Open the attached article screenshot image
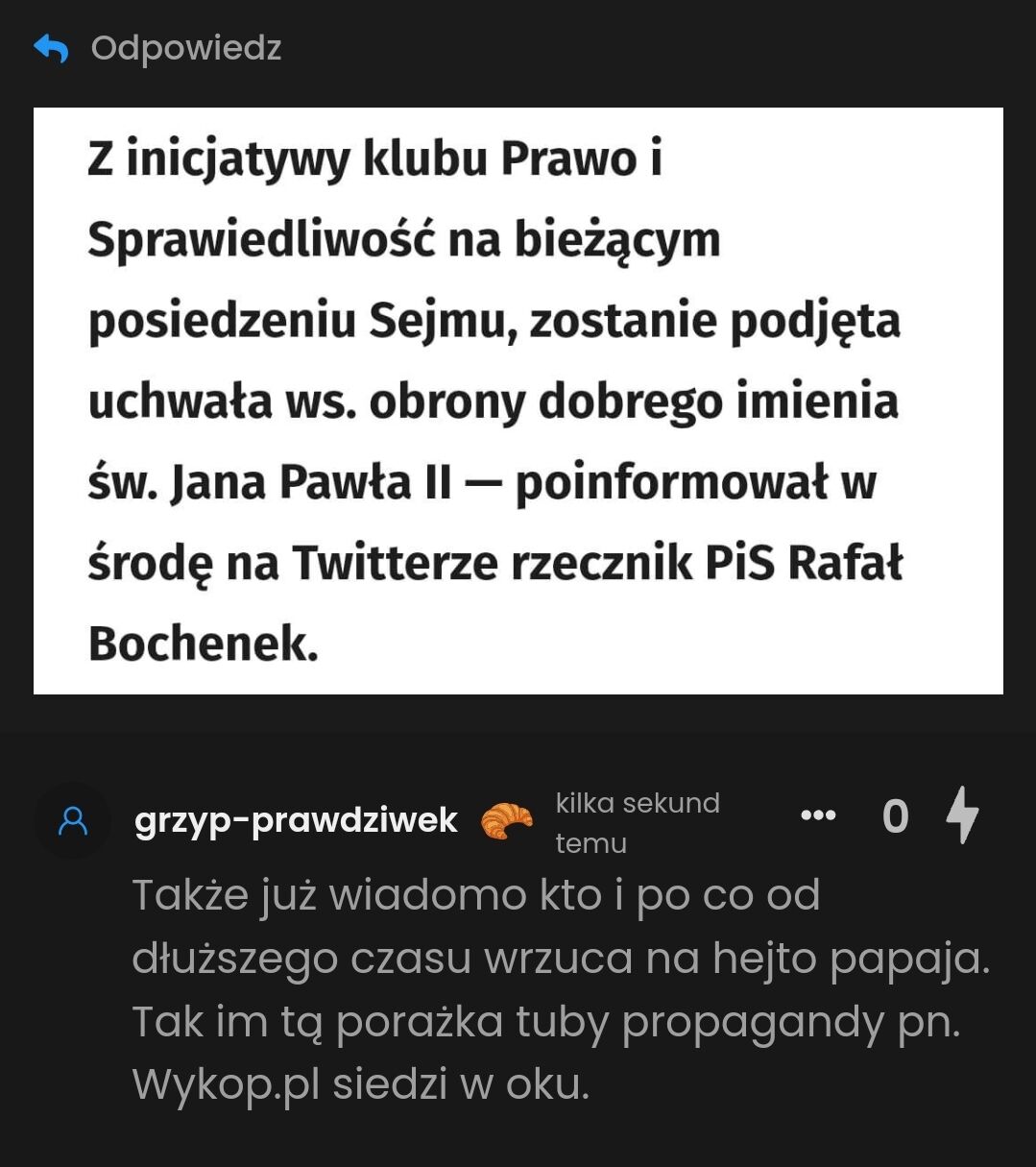Viewport: 1036px width, 1167px height. coord(518,401)
